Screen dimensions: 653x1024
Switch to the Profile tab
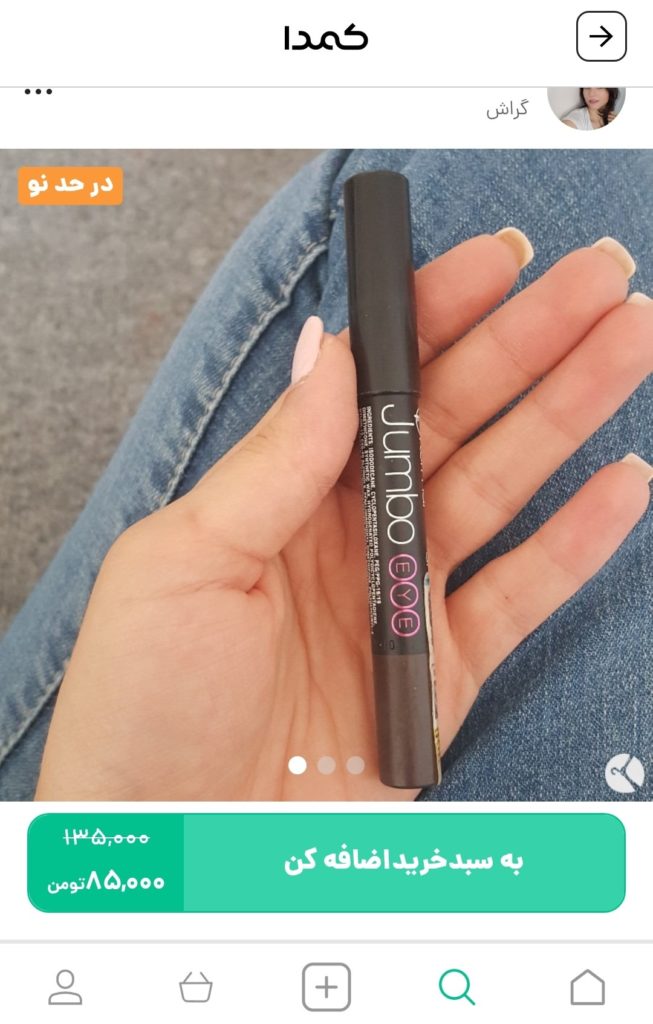(66, 987)
